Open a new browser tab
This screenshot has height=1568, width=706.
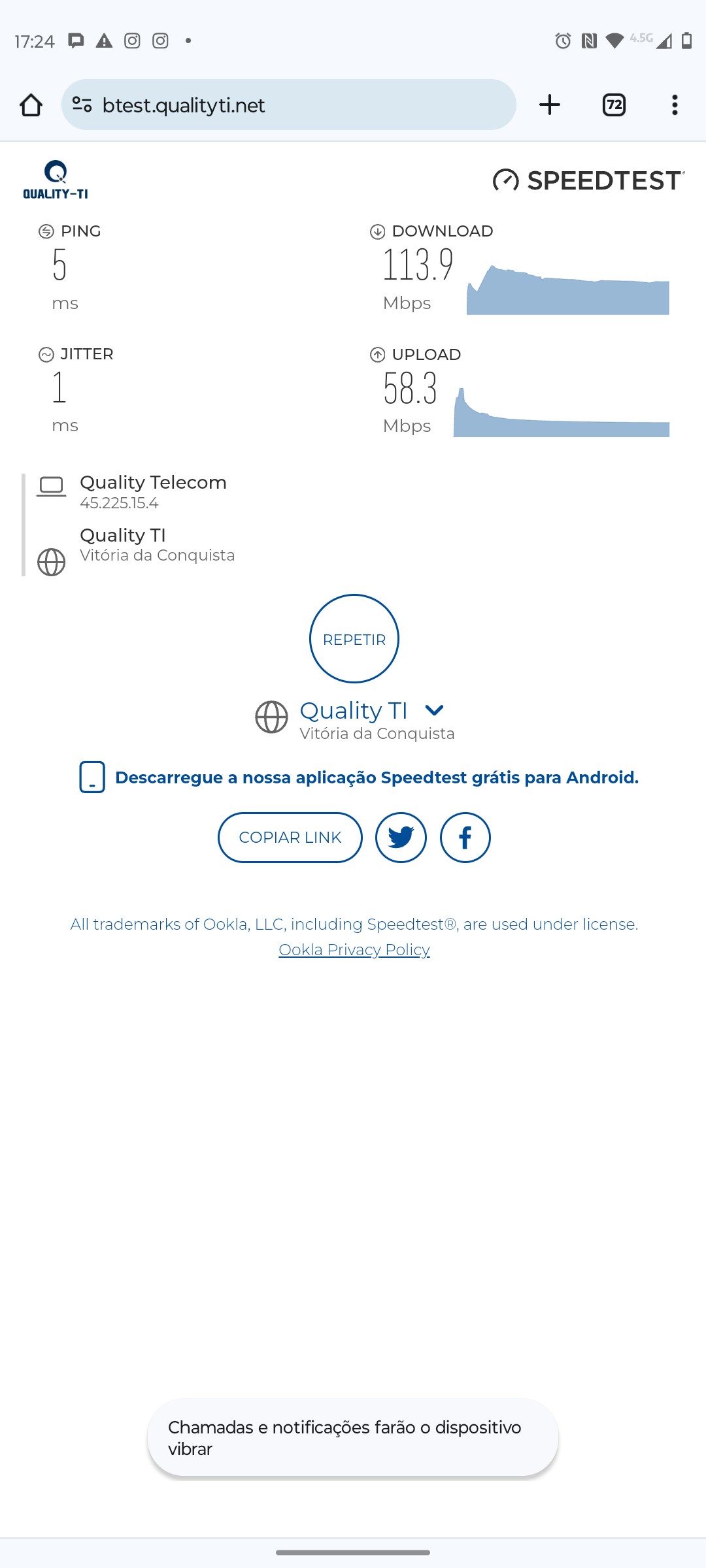pos(550,105)
